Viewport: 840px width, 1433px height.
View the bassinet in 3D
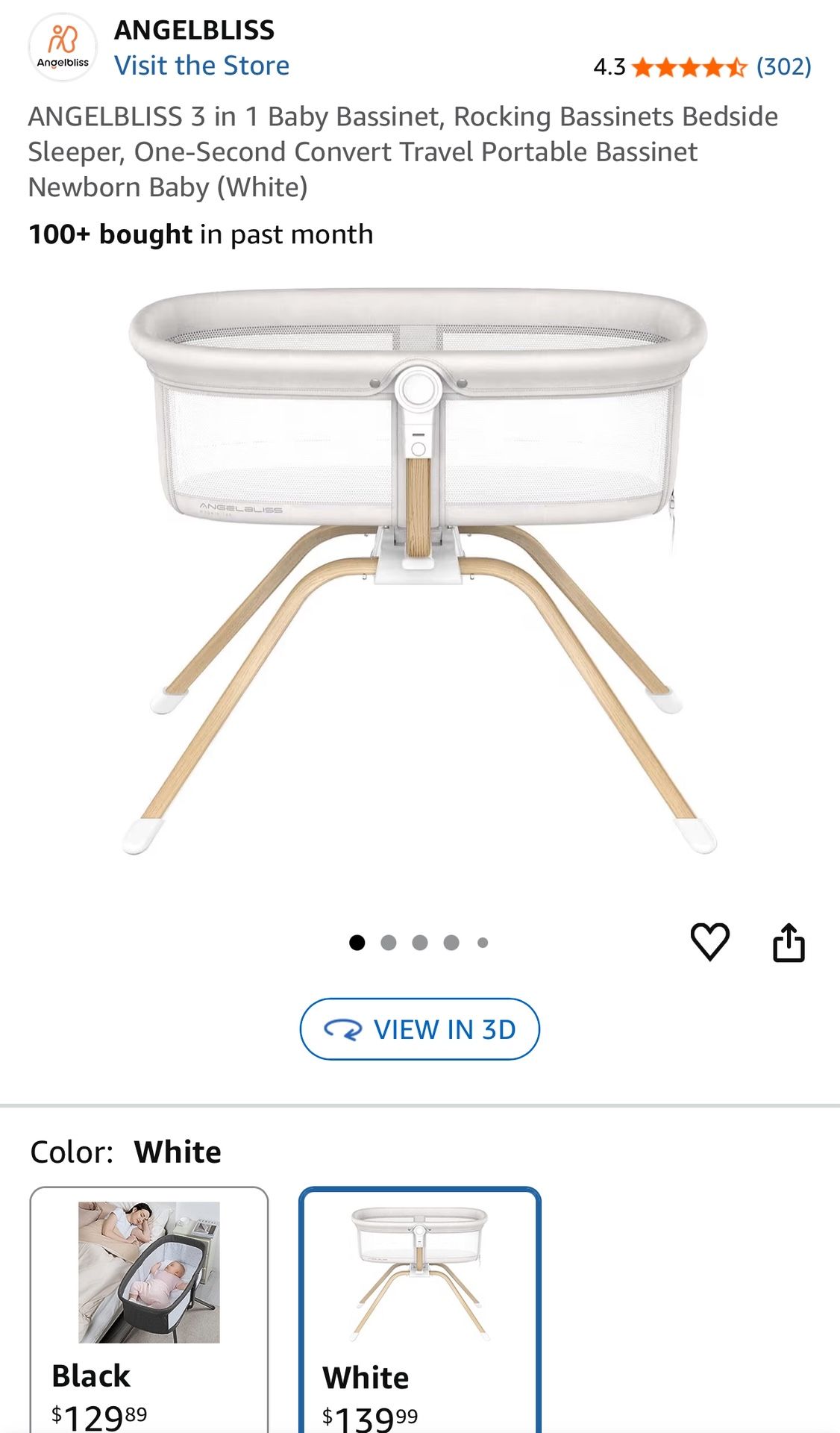click(x=419, y=1029)
